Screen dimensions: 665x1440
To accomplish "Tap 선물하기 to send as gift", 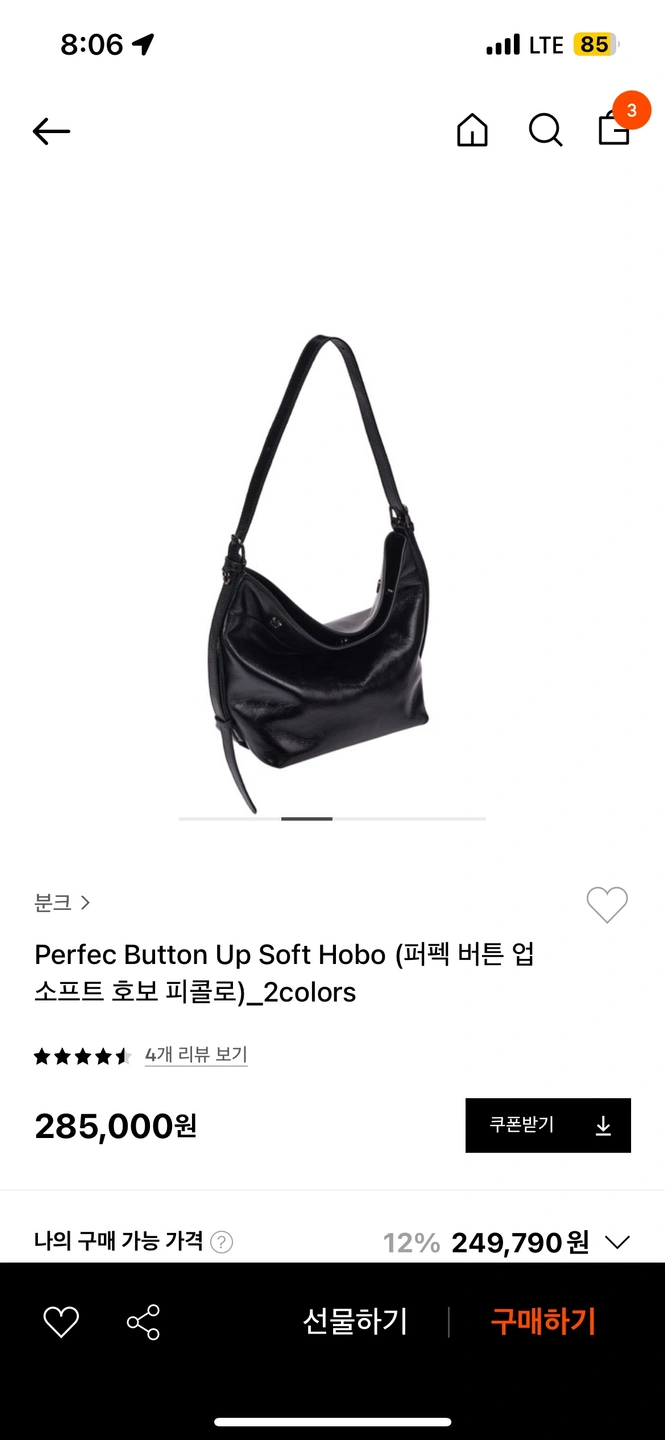I will click(x=355, y=1322).
